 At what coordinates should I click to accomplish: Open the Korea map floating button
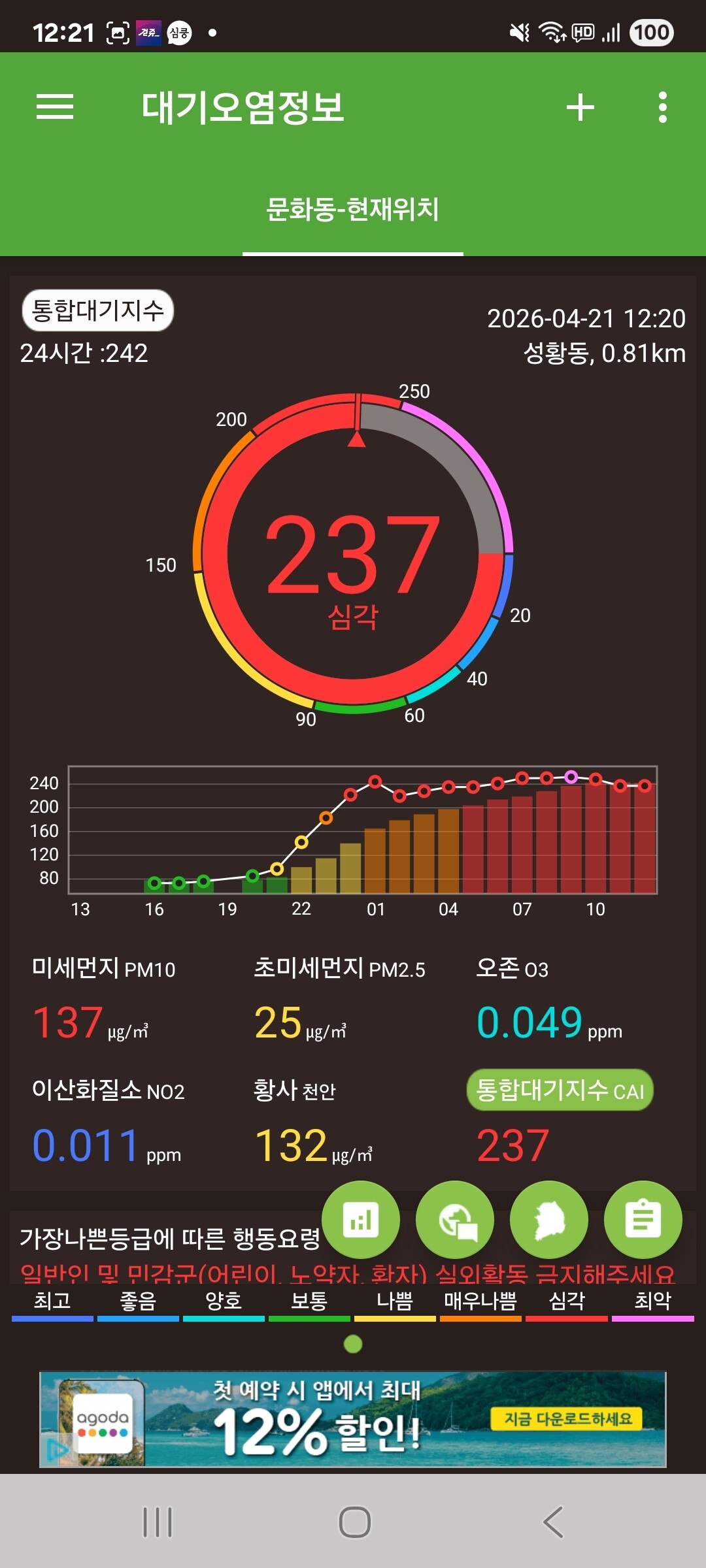point(549,1219)
